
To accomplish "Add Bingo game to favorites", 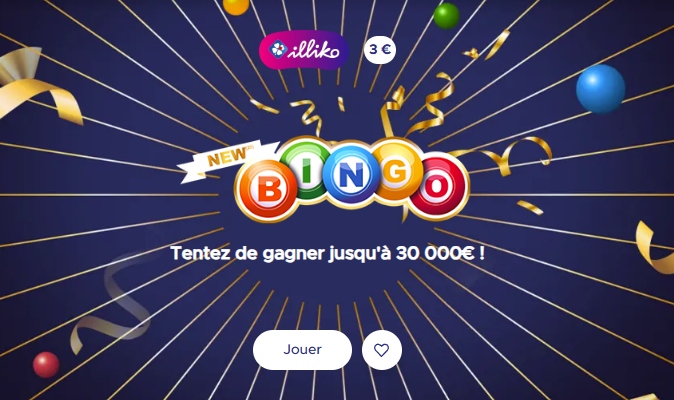I will coord(381,350).
